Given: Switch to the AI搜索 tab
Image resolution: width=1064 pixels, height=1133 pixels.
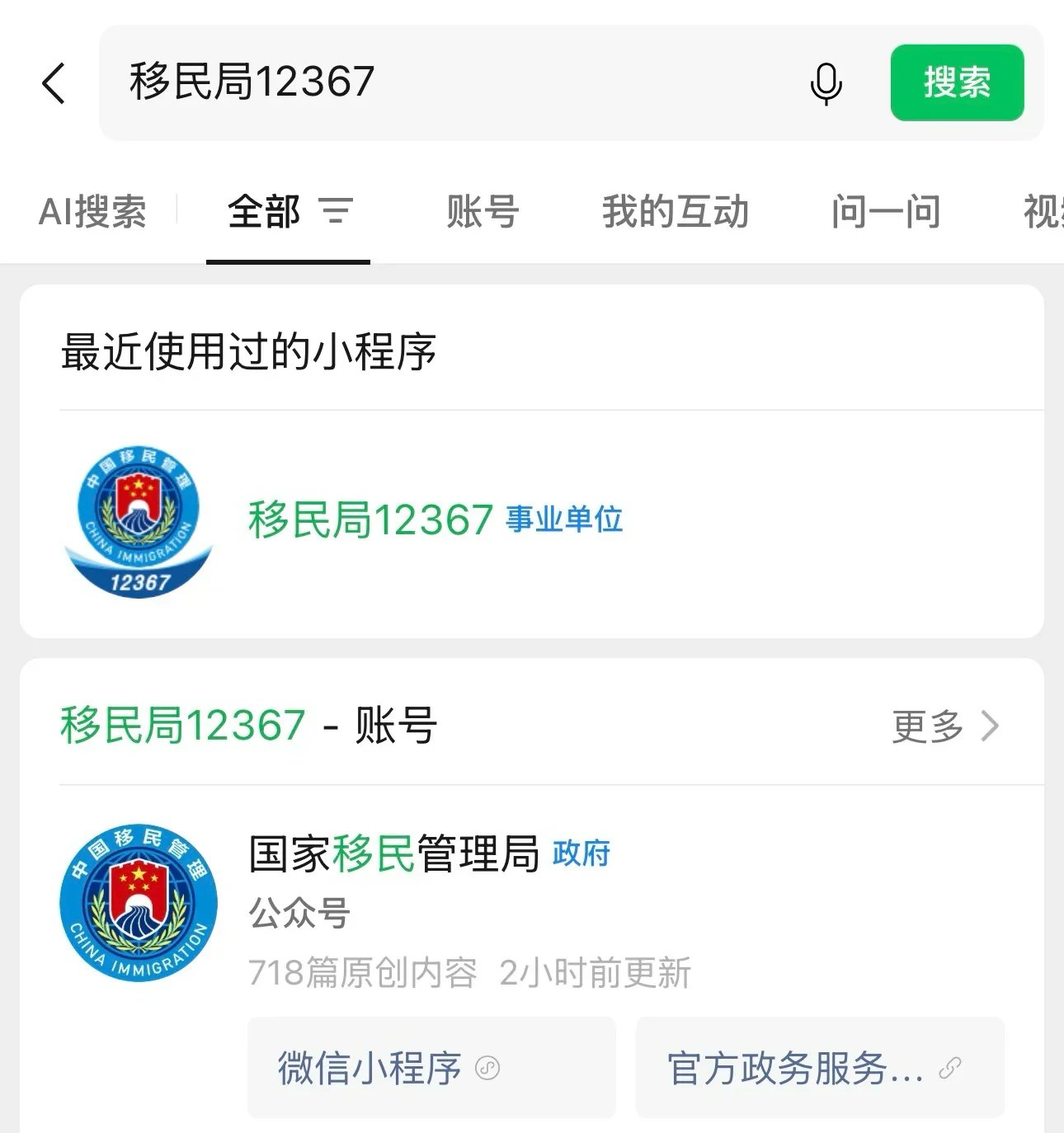Looking at the screenshot, I should [92, 212].
